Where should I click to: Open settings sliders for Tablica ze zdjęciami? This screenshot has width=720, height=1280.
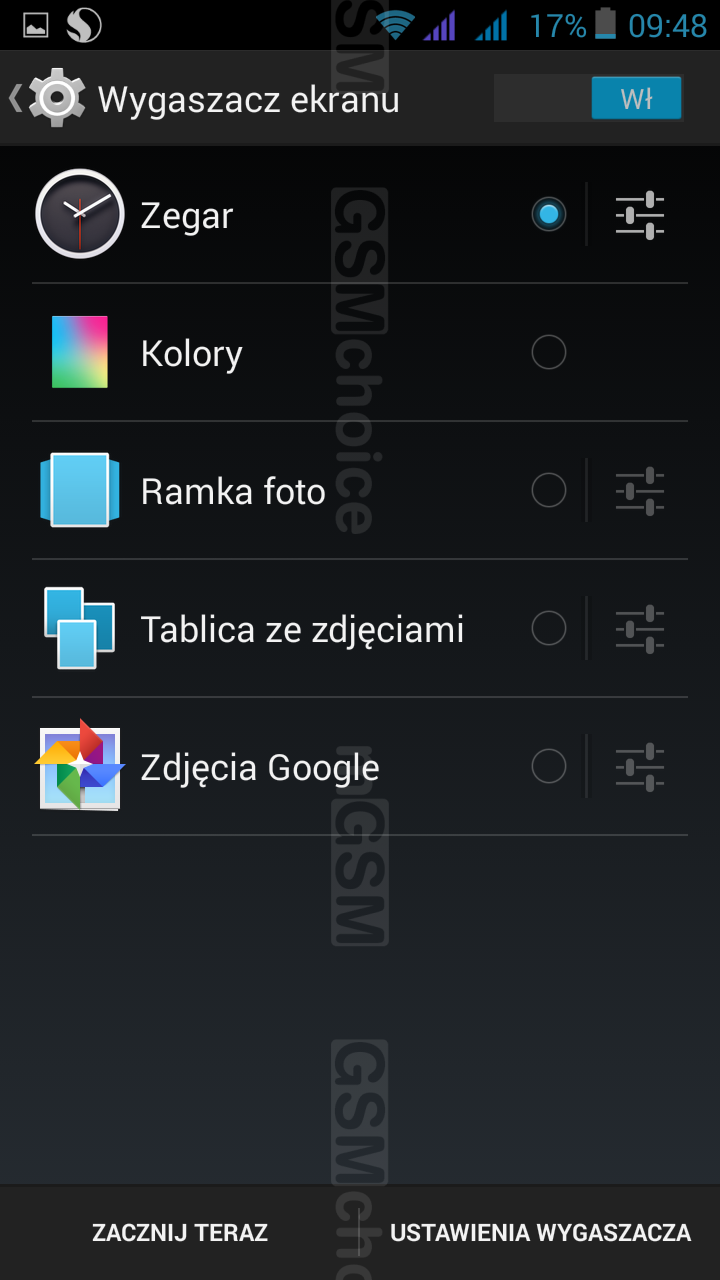[640, 629]
